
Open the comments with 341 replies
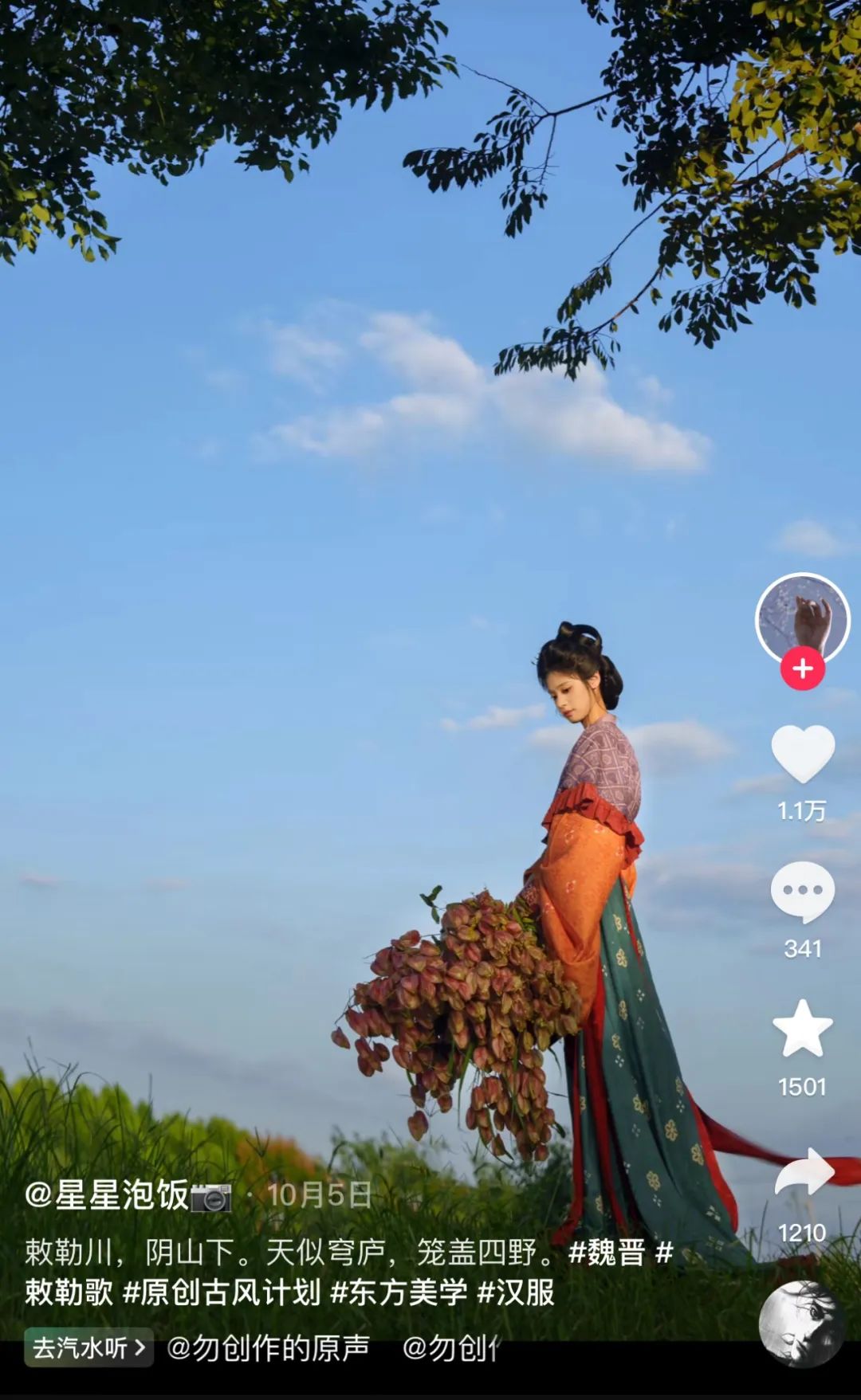point(802,892)
